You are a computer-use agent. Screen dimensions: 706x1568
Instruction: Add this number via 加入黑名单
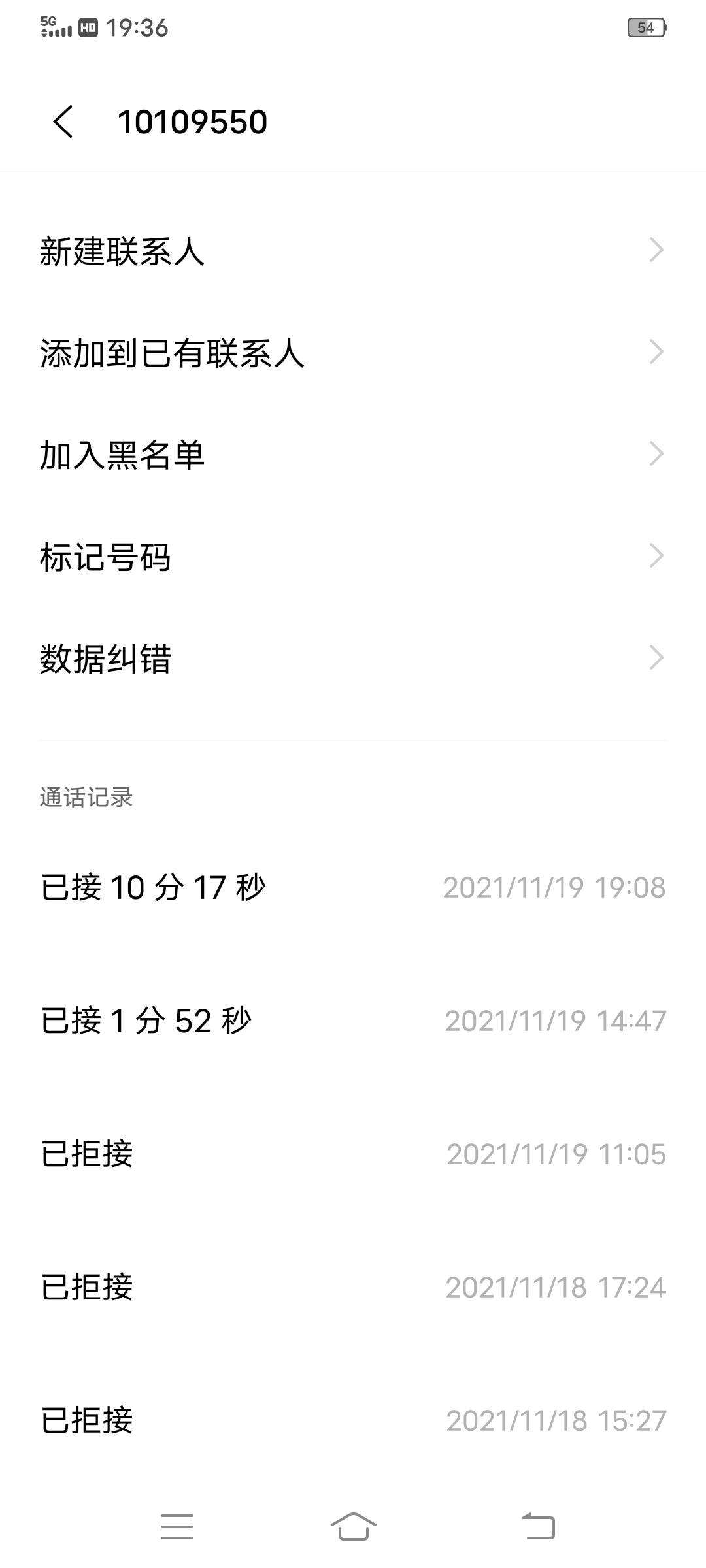point(353,455)
